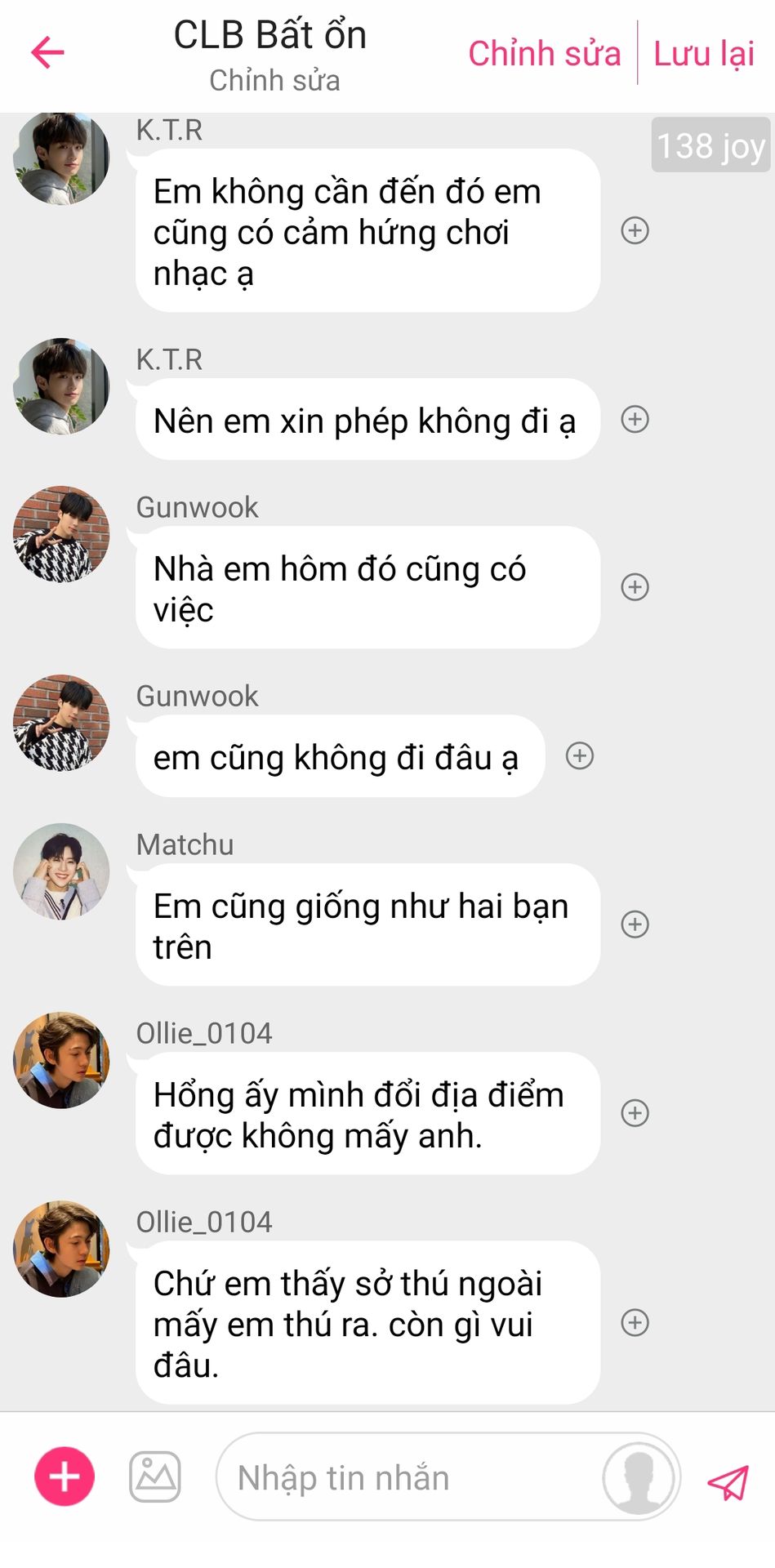Open the pink add button at bottom
Image resolution: width=775 pixels, height=1568 pixels.
(x=65, y=1477)
